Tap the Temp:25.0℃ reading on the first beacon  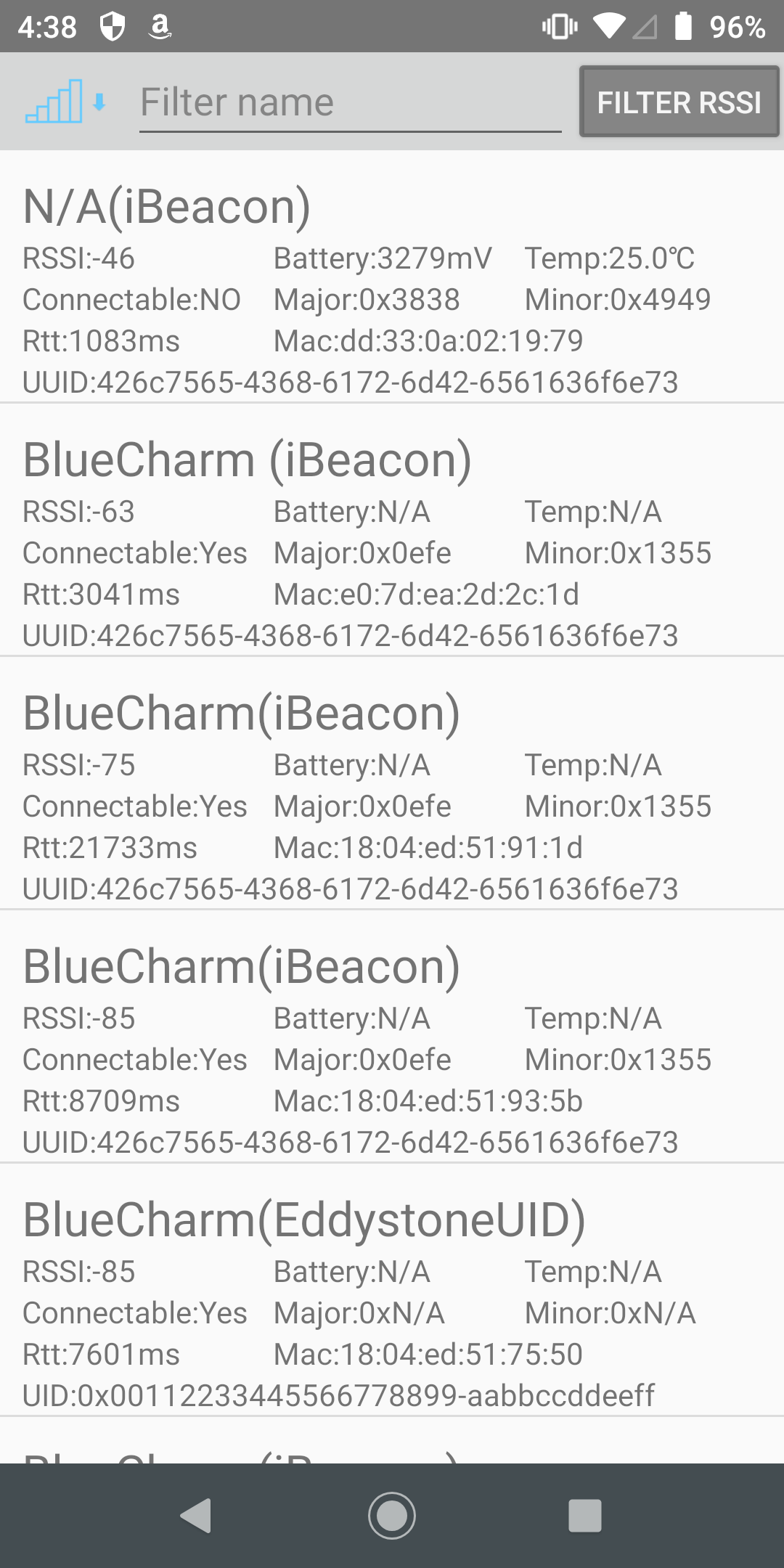tap(610, 258)
